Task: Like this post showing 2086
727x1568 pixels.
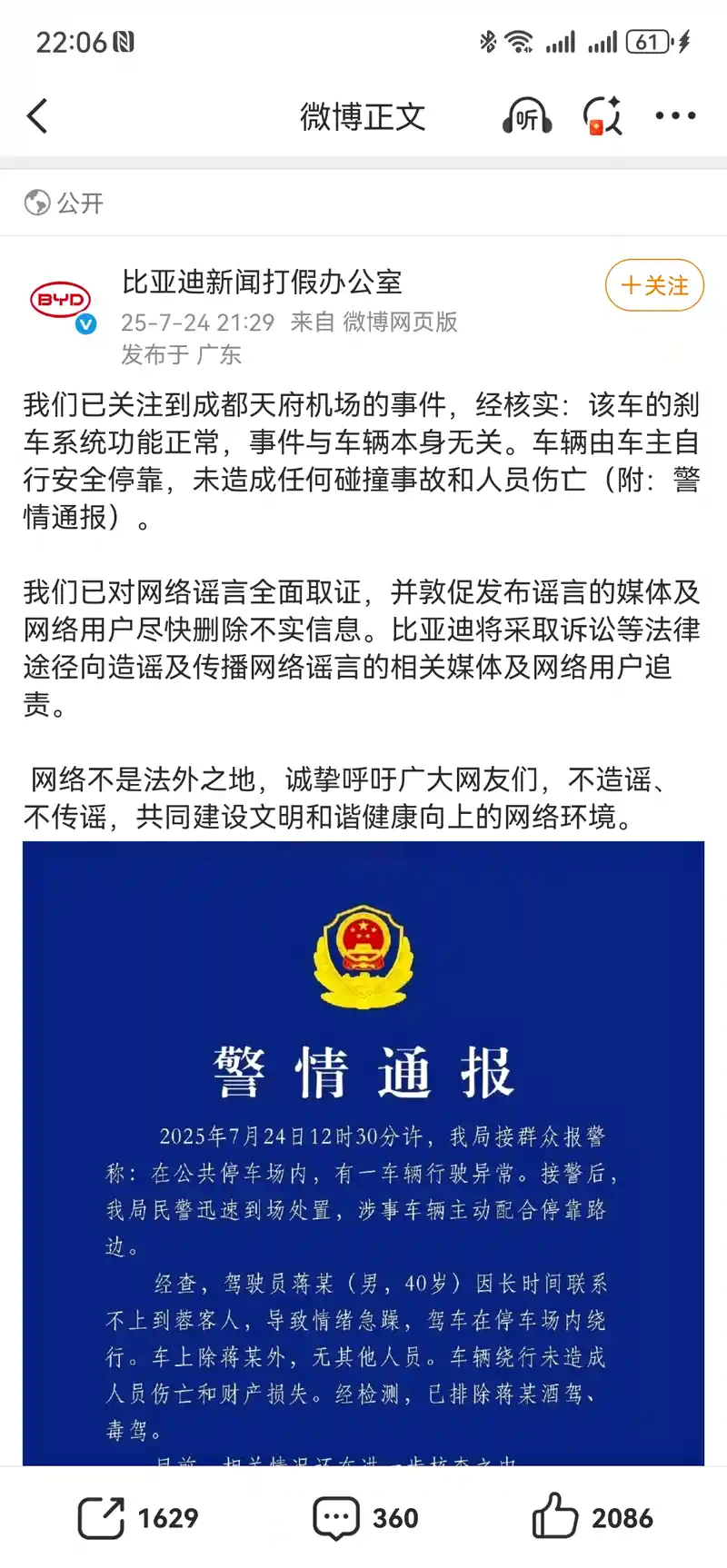Action: 593,1517
